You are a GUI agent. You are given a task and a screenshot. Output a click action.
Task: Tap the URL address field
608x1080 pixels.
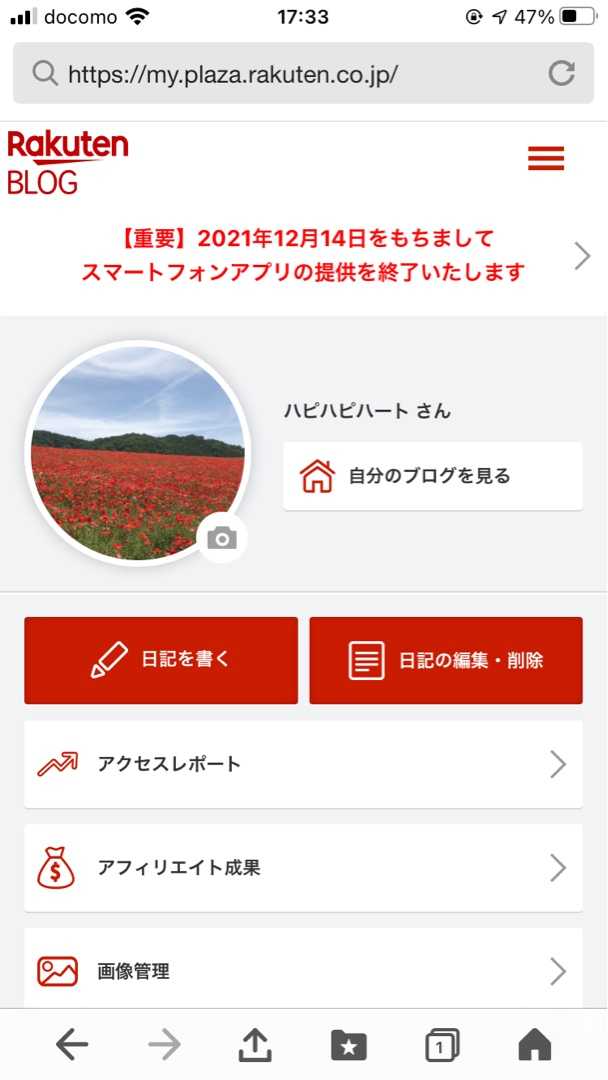pyautogui.click(x=290, y=73)
